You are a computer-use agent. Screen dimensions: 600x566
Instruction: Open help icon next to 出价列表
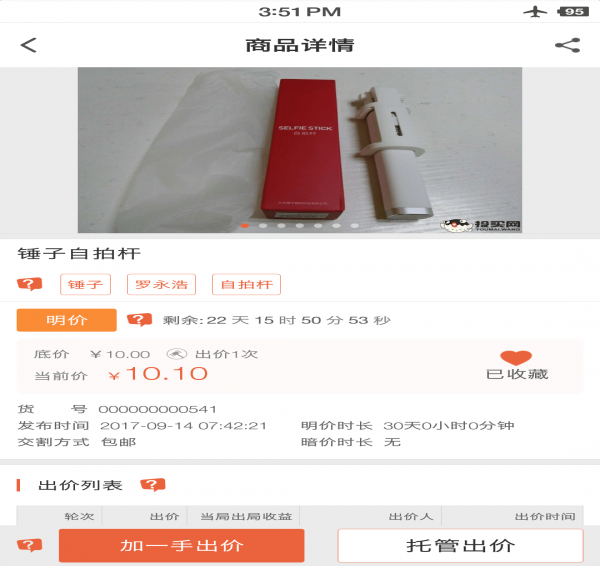[x=152, y=485]
